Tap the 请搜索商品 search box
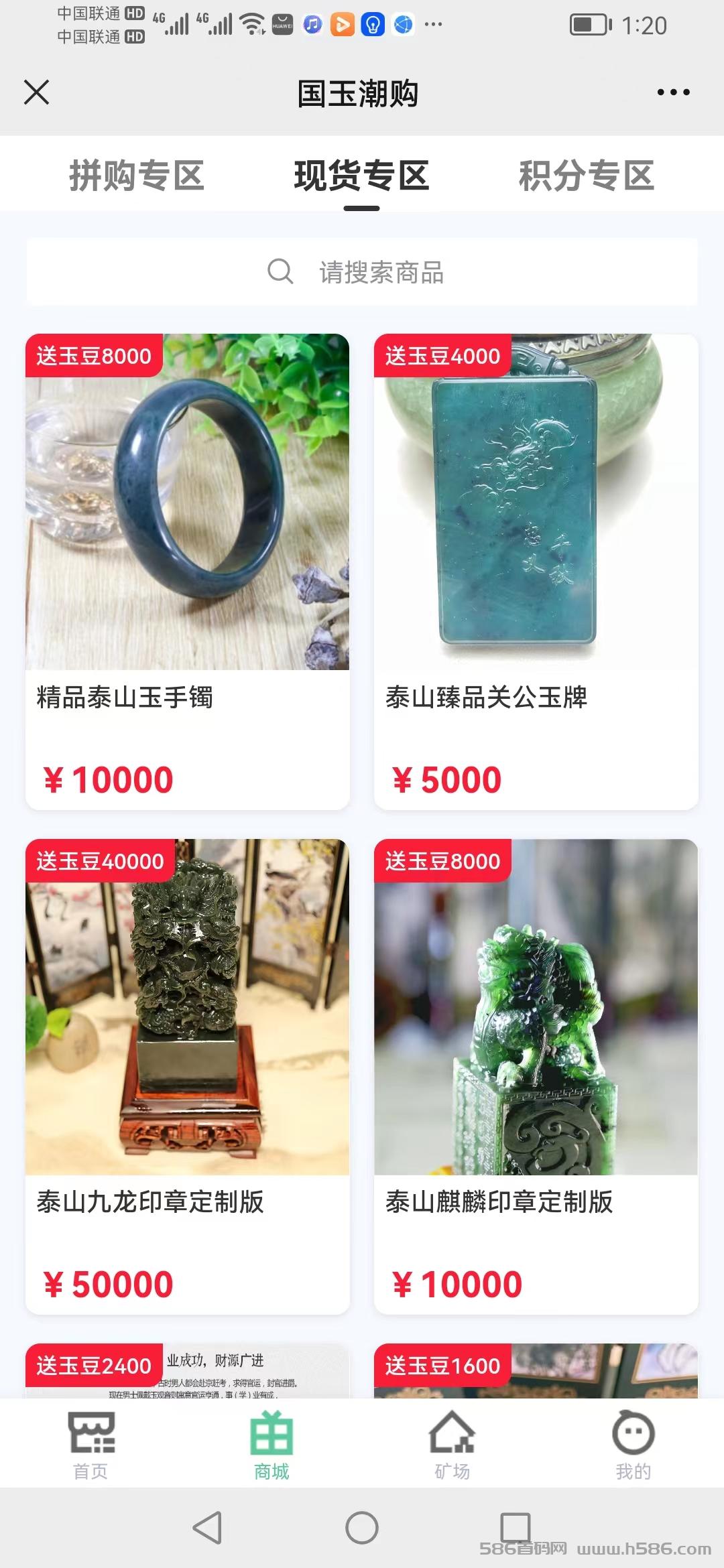 click(x=362, y=272)
